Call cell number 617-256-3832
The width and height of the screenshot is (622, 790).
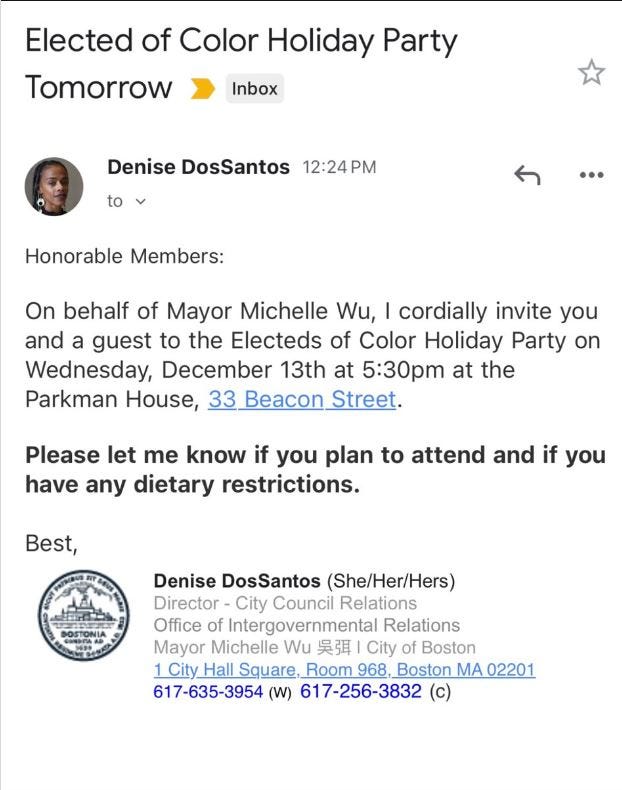tap(361, 692)
